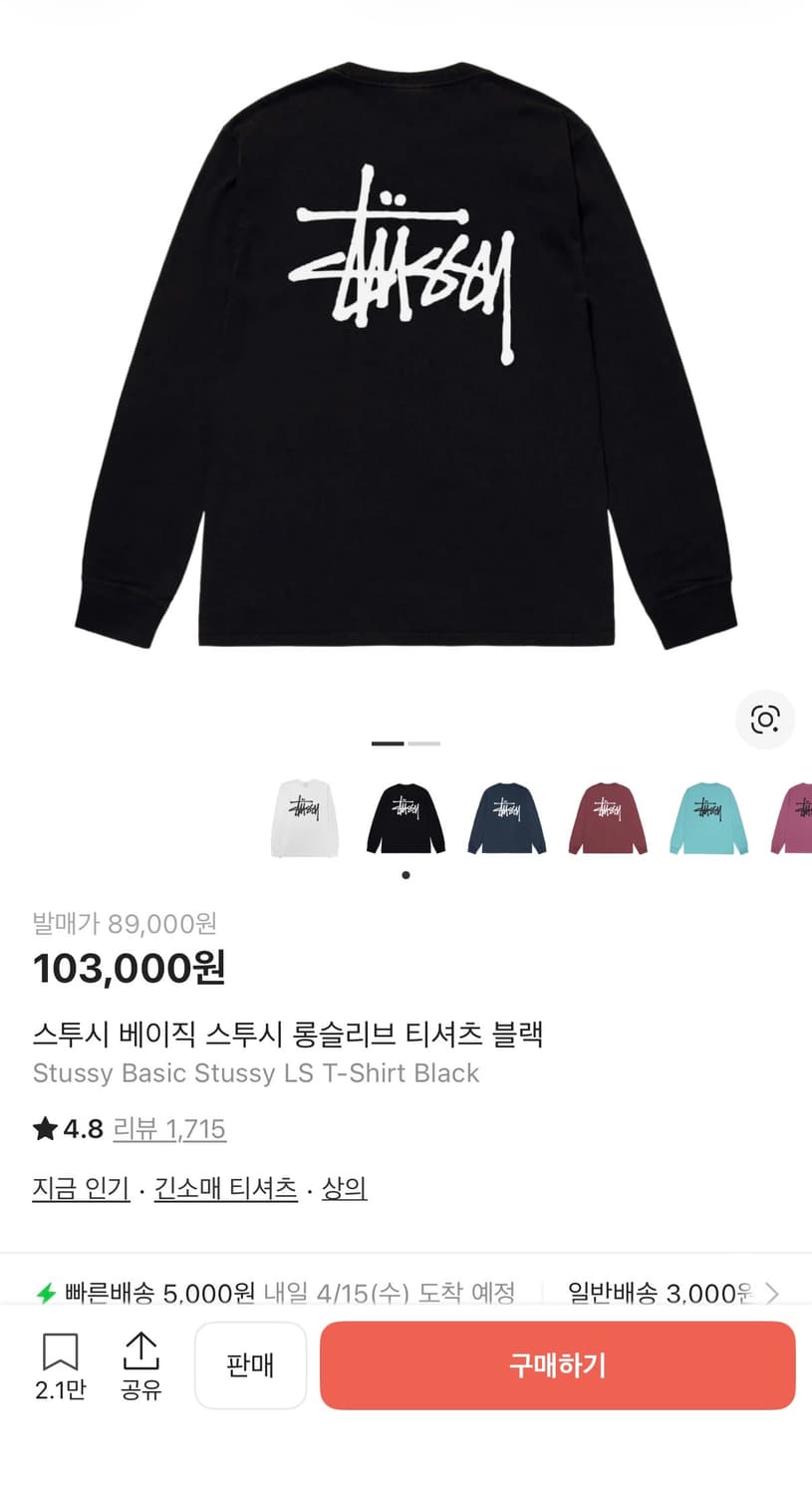Screen dimensions: 812x1495
Task: Click the 지금 인기 tag link
Action: pyautogui.click(x=80, y=1188)
